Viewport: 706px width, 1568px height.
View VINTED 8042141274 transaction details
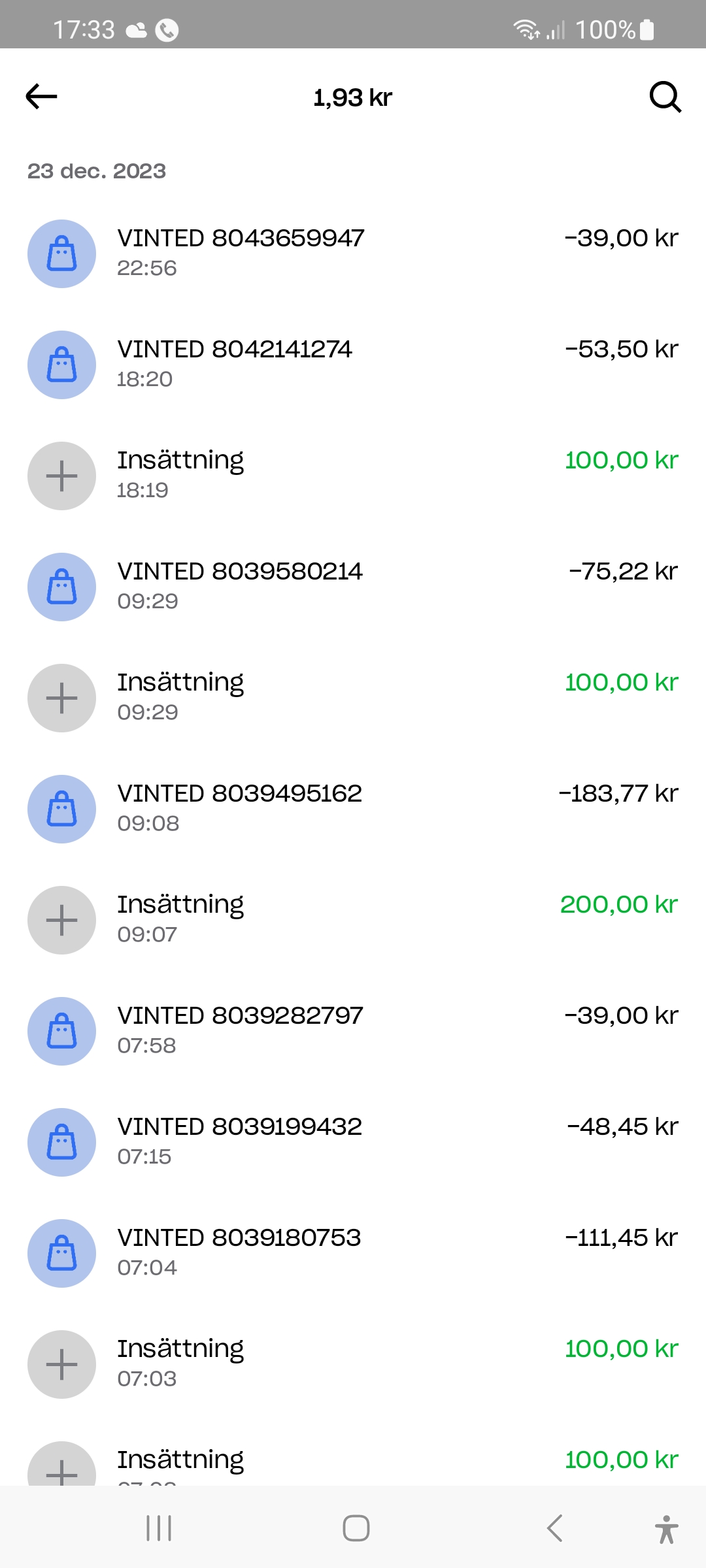353,365
